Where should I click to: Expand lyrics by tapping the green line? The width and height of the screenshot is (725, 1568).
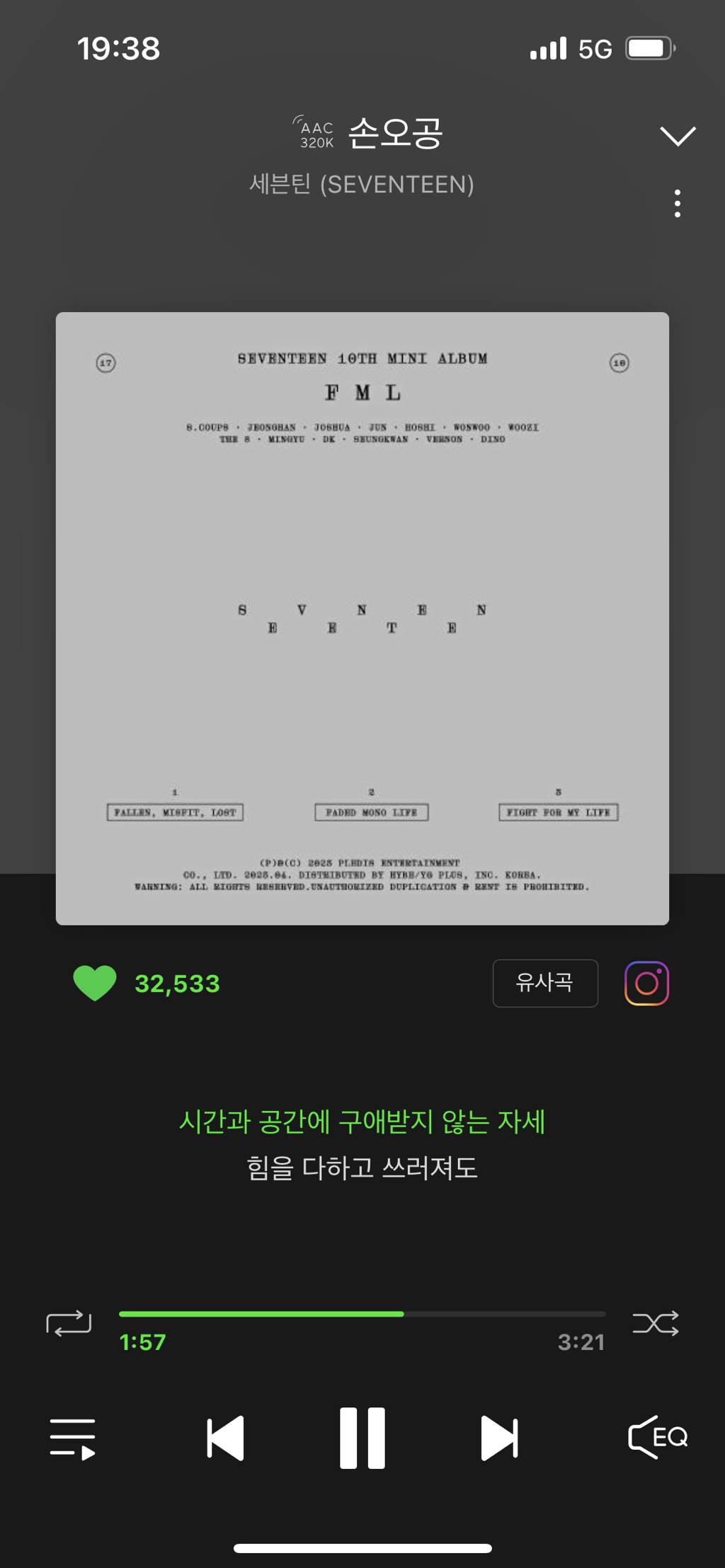tap(362, 1122)
